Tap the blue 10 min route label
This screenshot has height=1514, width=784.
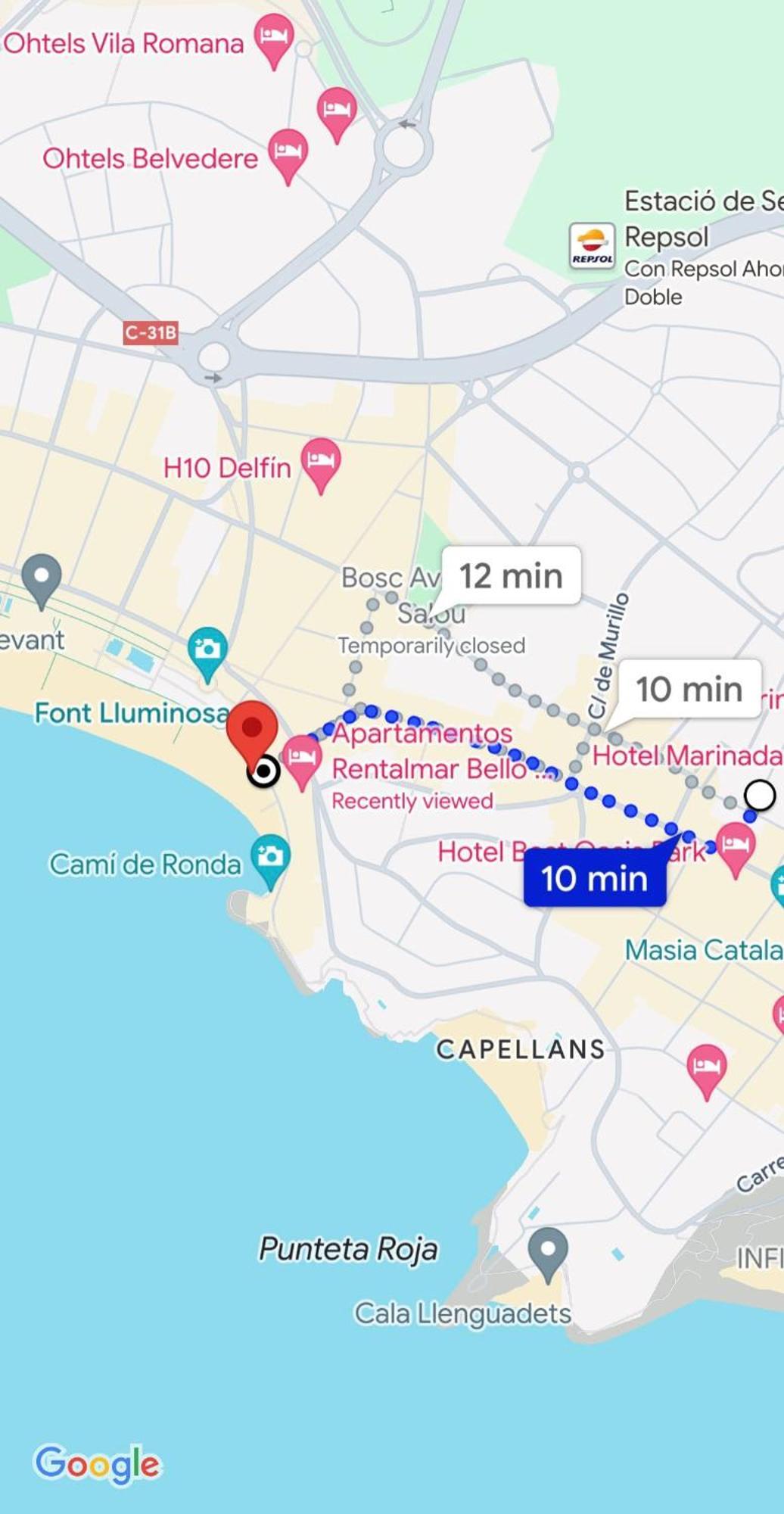(594, 878)
